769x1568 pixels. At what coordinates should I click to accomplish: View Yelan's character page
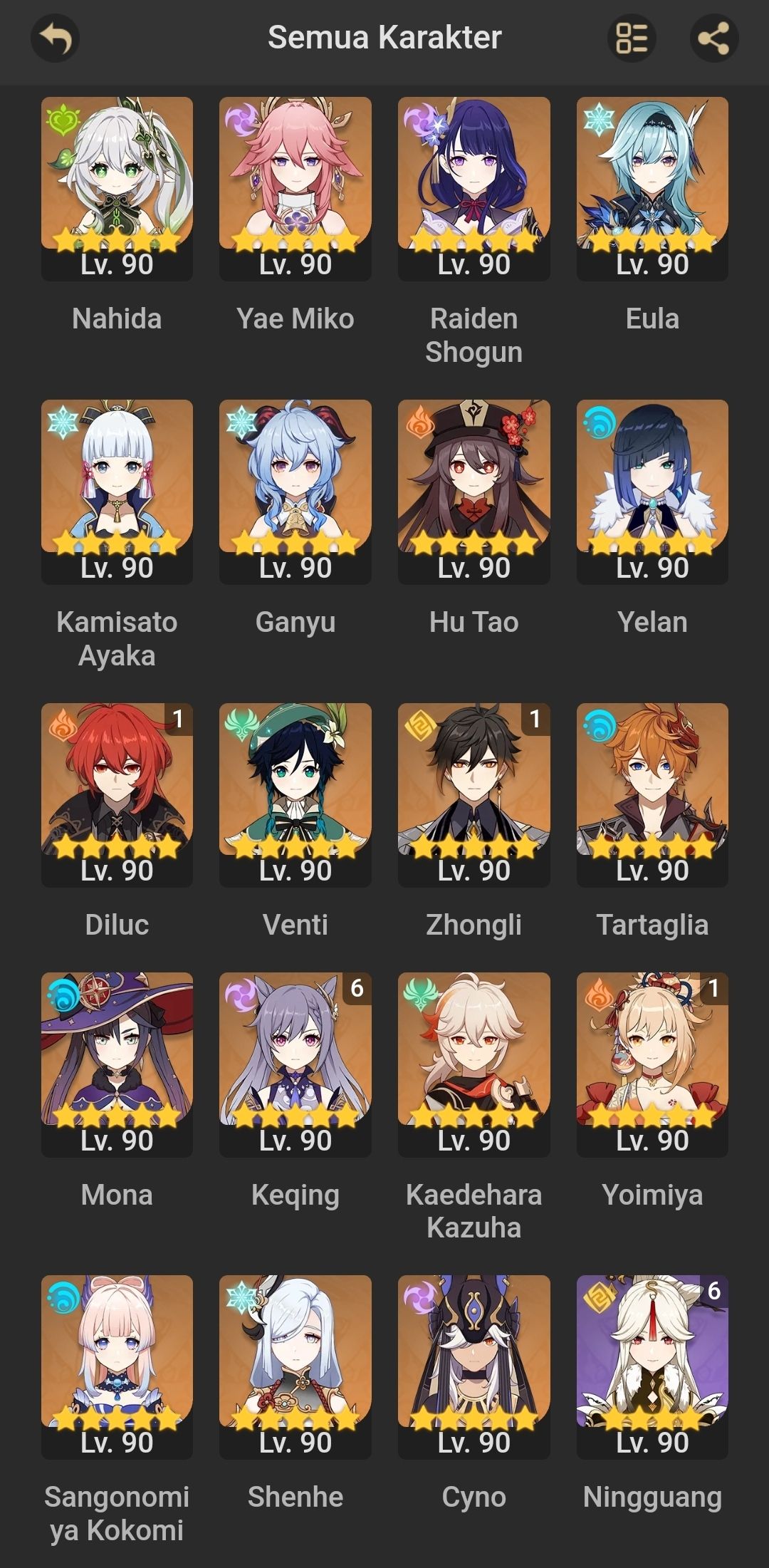[652, 492]
